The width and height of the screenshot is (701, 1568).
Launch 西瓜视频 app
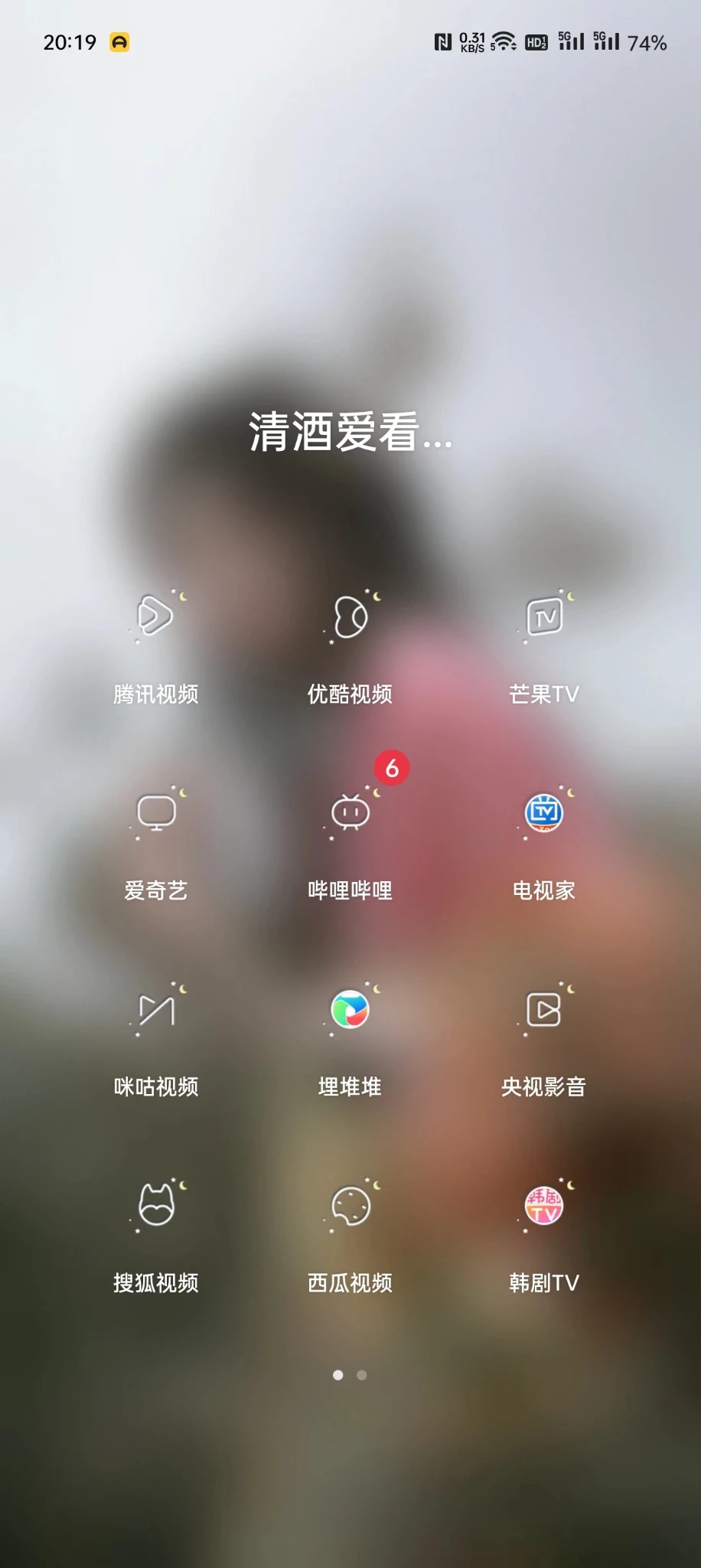(350, 1206)
